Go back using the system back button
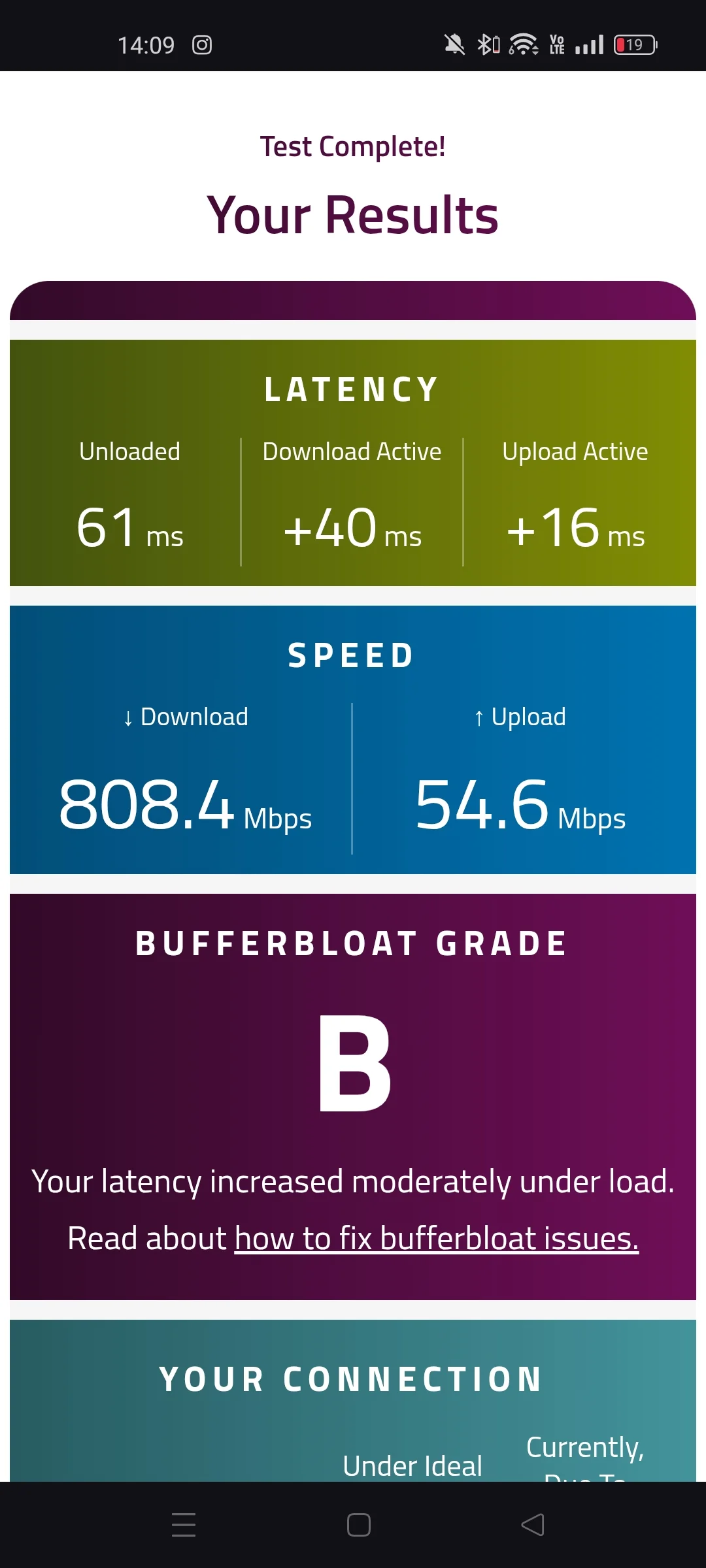Viewport: 706px width, 1568px height. point(532,1525)
